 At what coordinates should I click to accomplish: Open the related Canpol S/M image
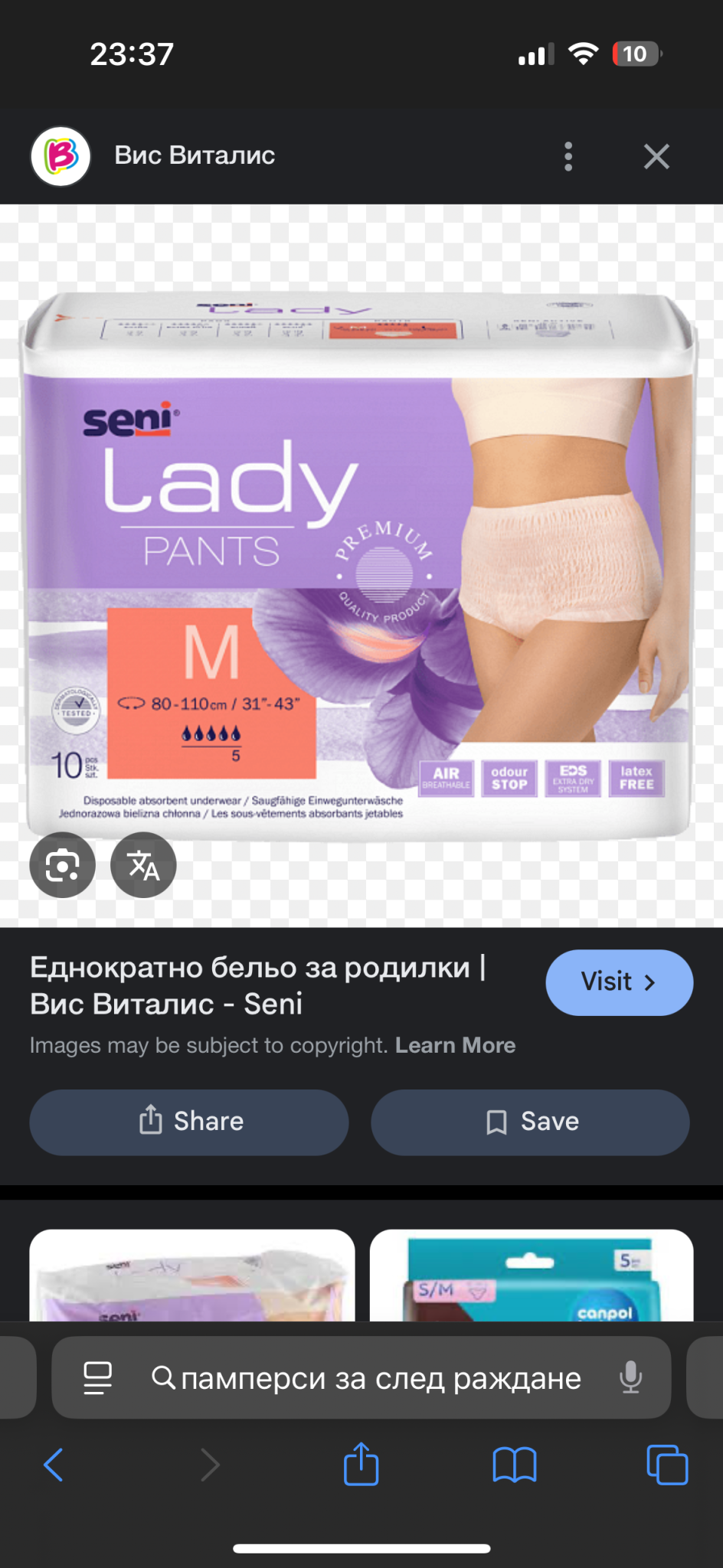(x=532, y=1276)
